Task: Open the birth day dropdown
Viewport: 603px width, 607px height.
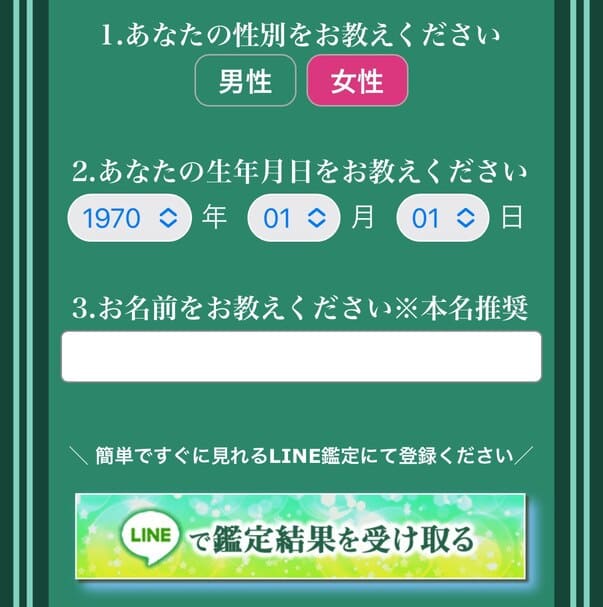Action: [442, 218]
